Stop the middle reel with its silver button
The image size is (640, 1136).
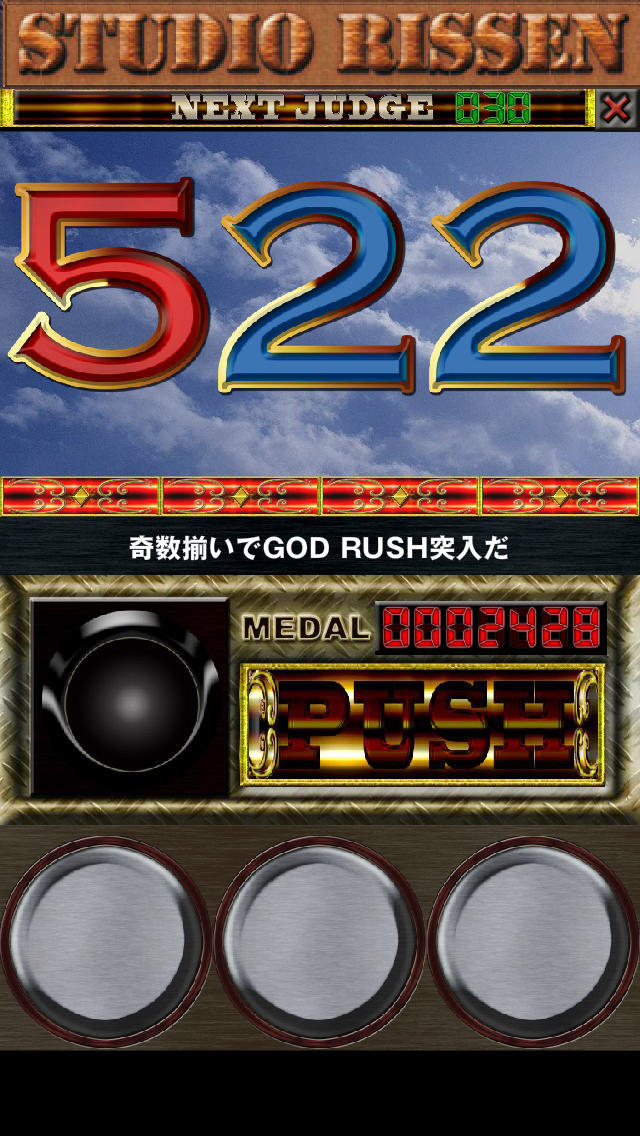320,941
